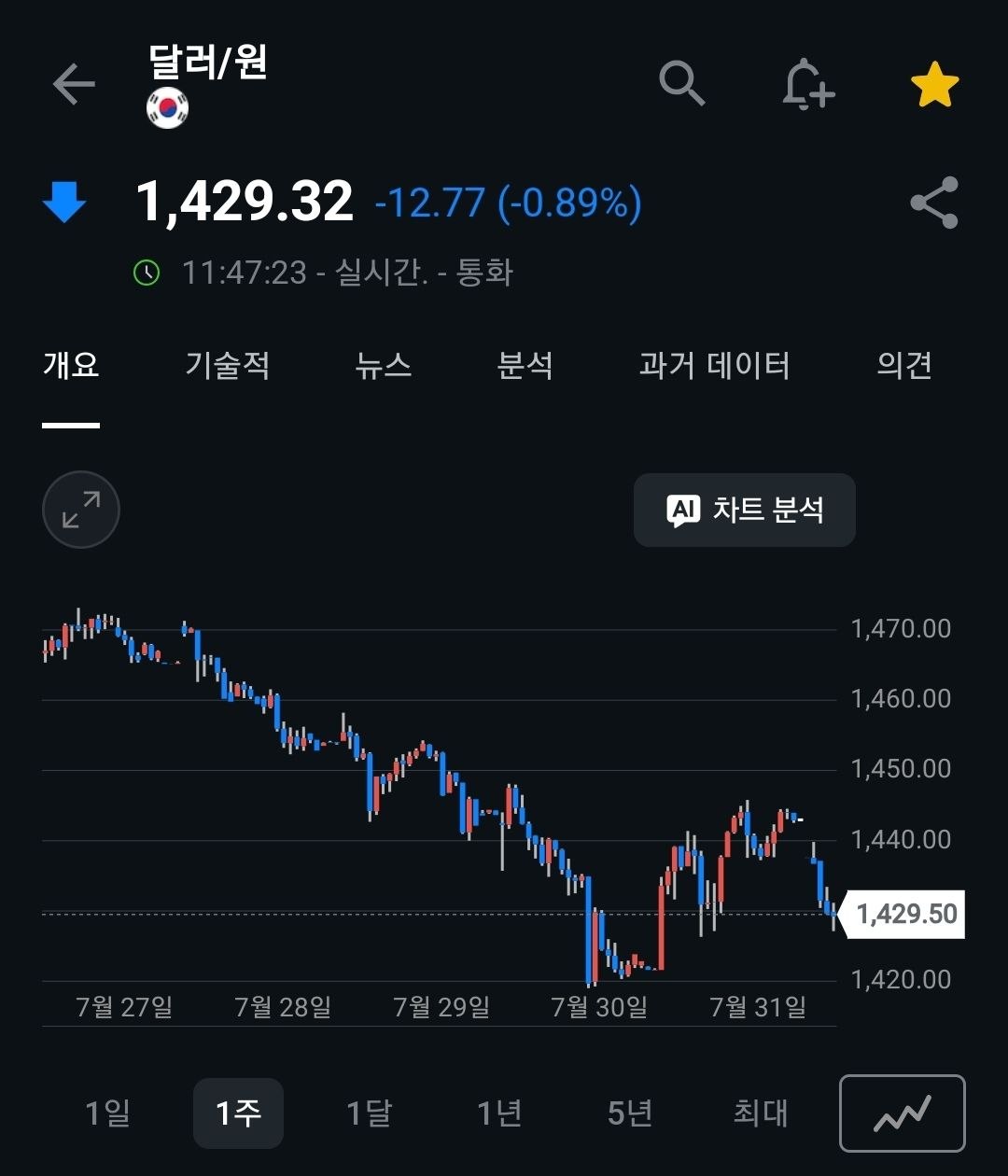
Task: Open AI 차트 분석
Action: tap(745, 510)
